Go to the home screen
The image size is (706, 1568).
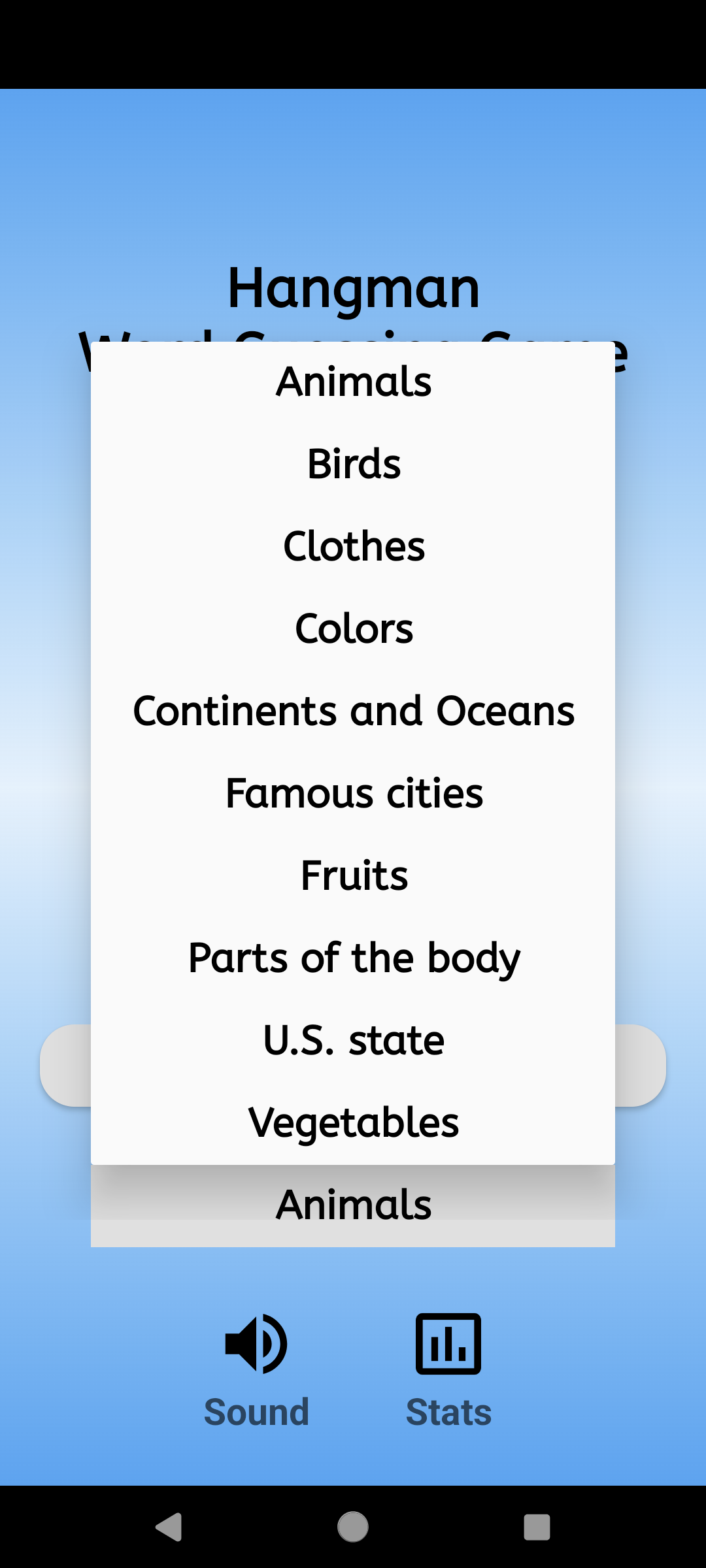(x=353, y=1527)
